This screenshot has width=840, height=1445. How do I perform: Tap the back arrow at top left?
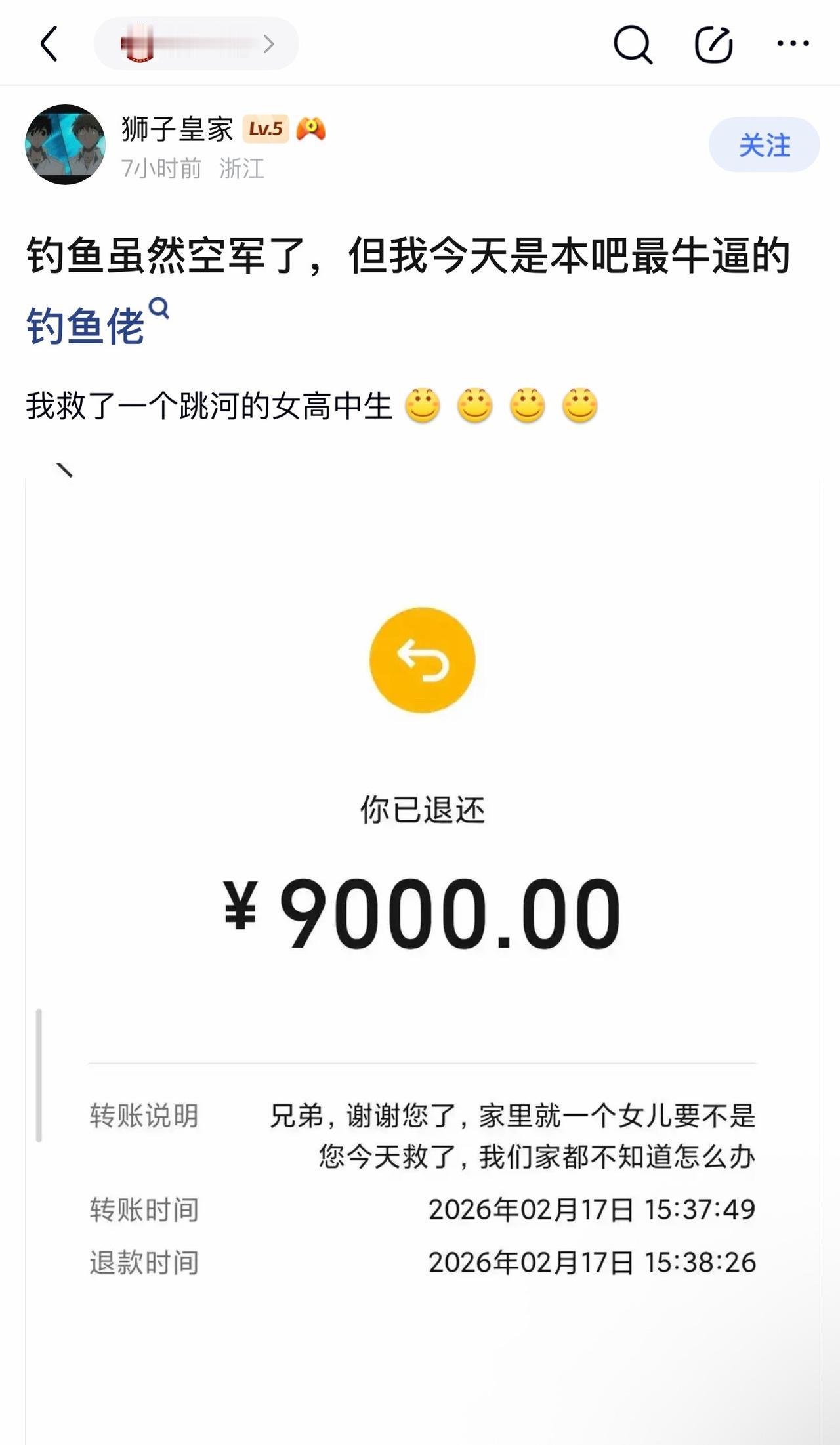pyautogui.click(x=50, y=45)
